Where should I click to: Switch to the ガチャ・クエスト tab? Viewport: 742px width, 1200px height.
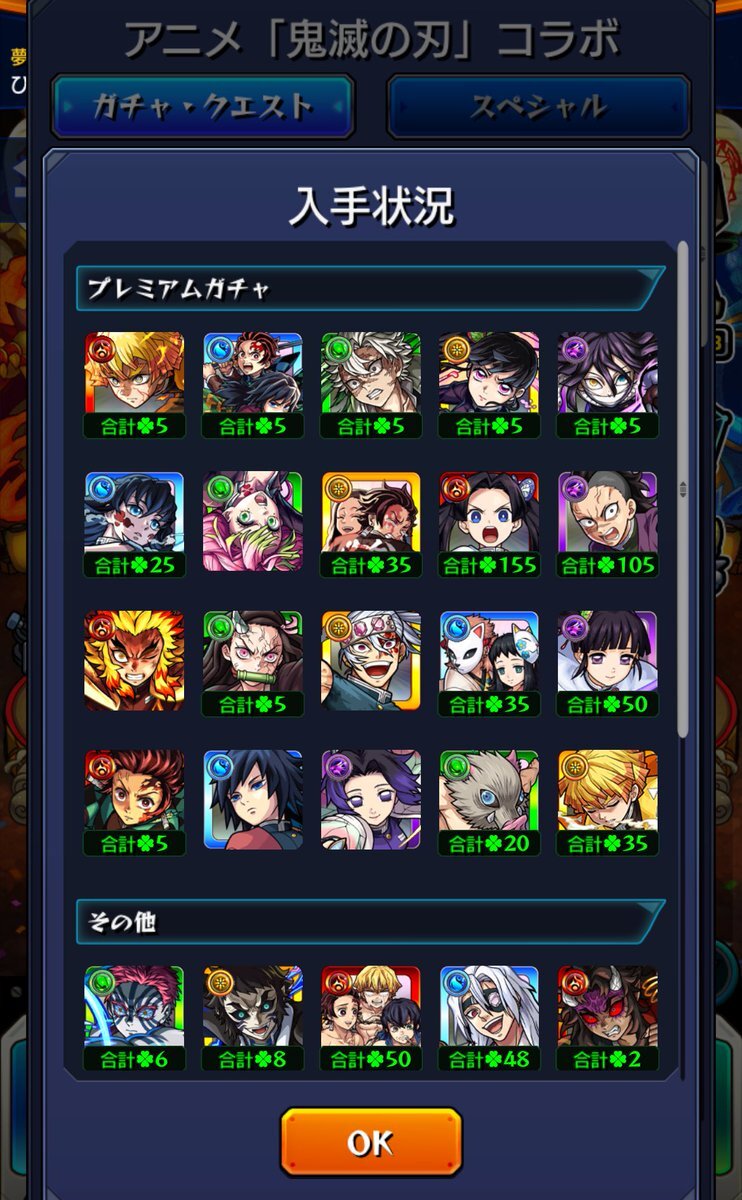pyautogui.click(x=203, y=106)
